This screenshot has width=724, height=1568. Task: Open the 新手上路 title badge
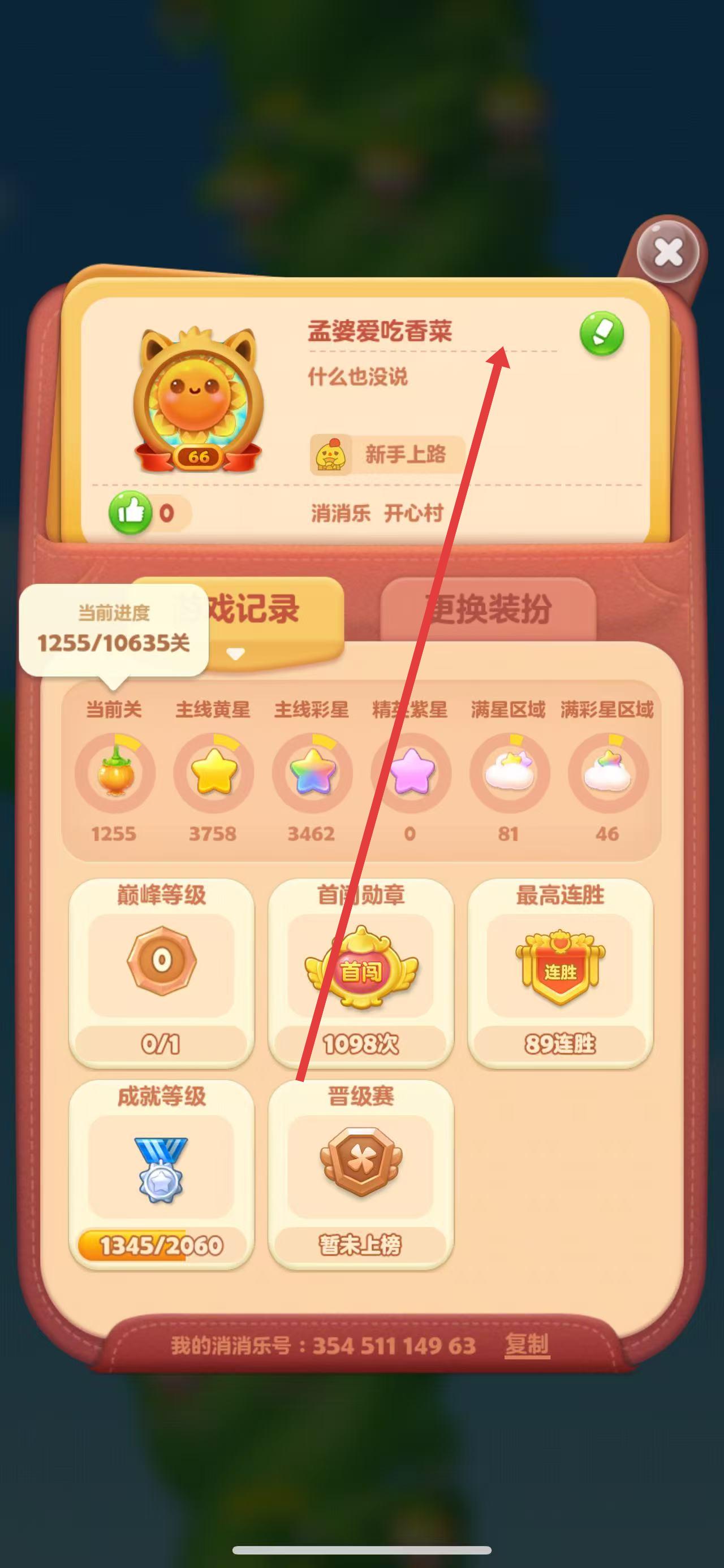387,454
